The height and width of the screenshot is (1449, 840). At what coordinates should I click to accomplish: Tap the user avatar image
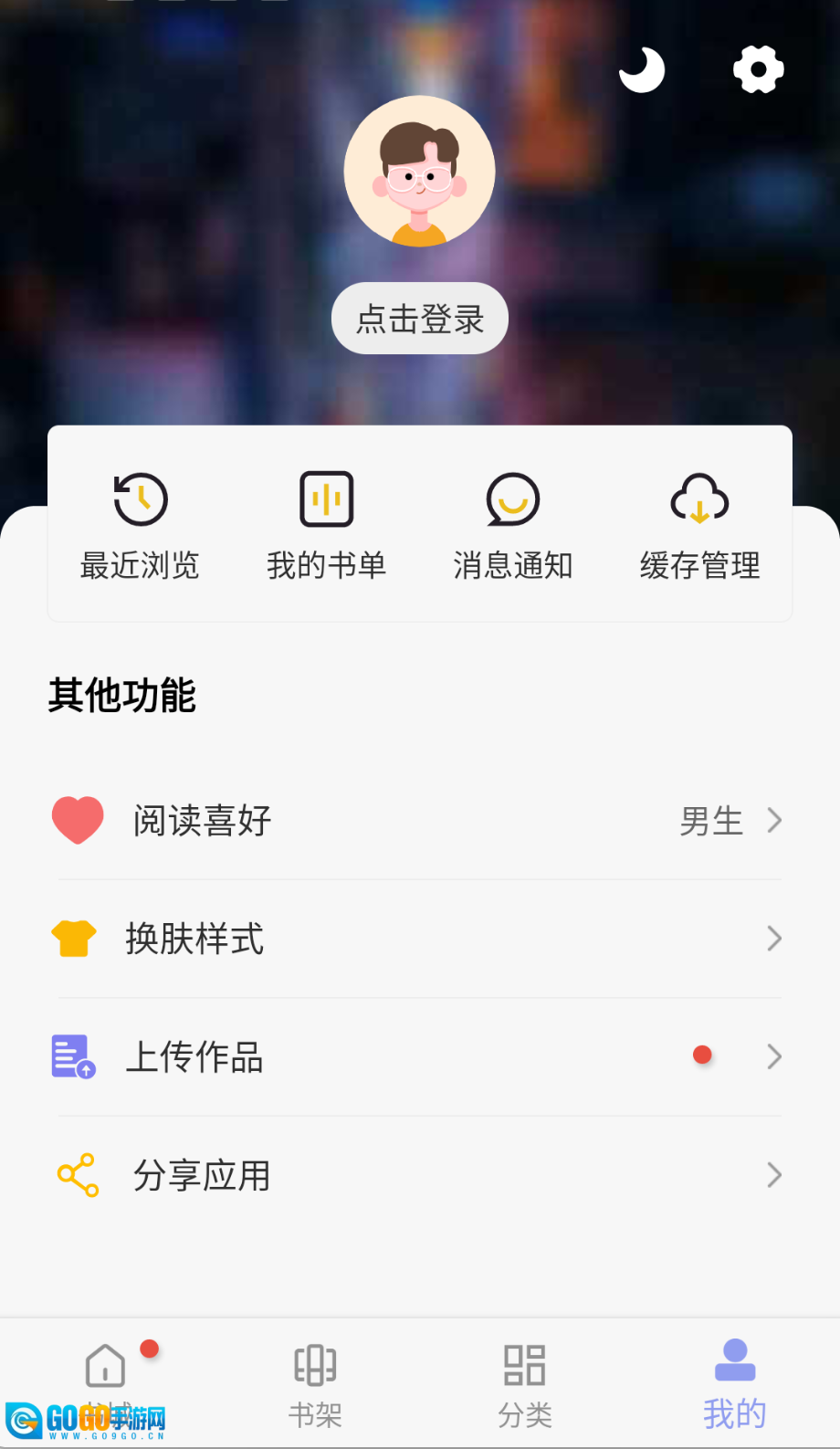419,171
